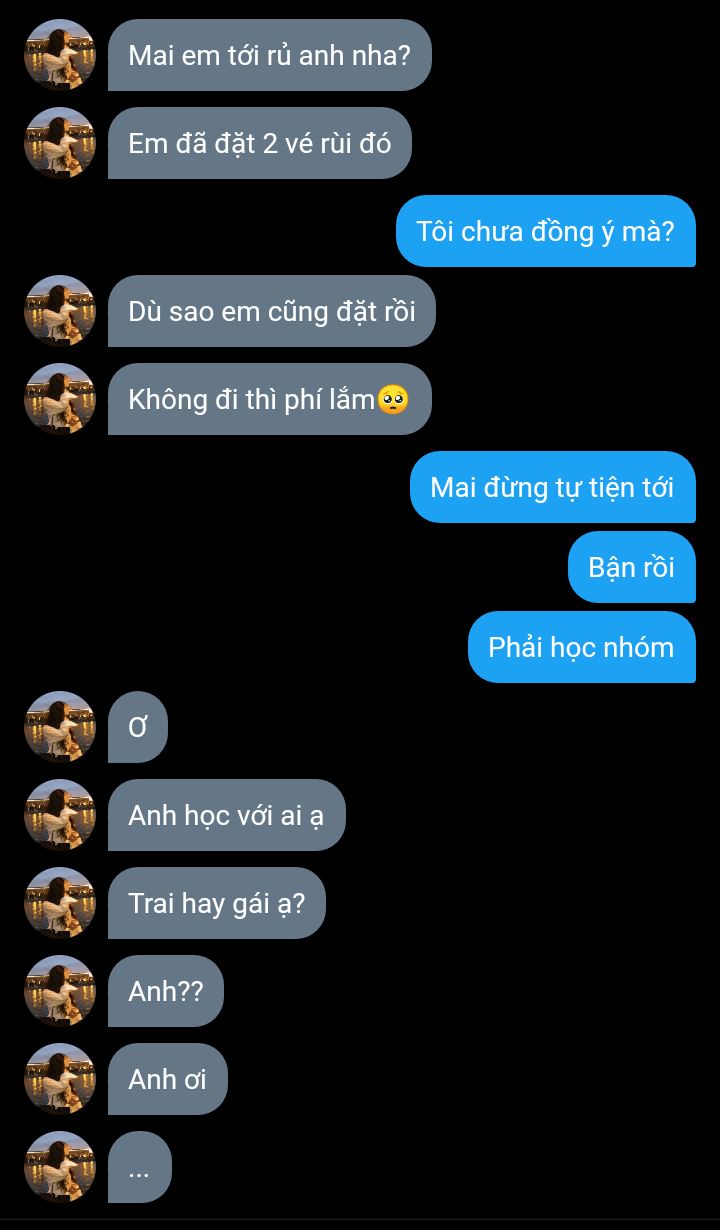Open sender's avatar beside "Mai em tới rủ anh nha?"
Screen dimensions: 720x1230
point(60,55)
